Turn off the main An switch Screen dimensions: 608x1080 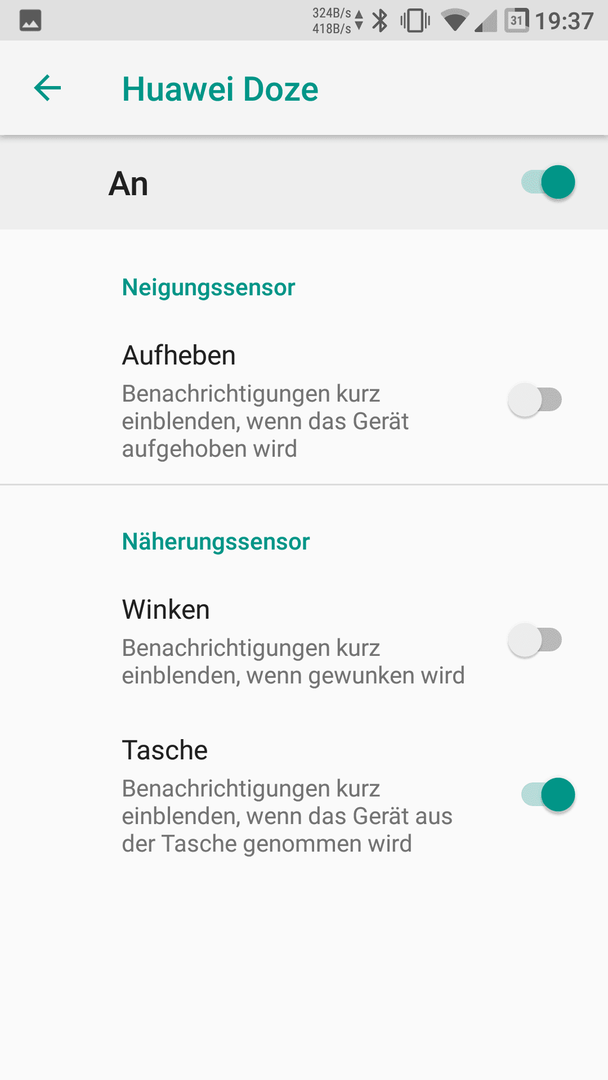(548, 183)
